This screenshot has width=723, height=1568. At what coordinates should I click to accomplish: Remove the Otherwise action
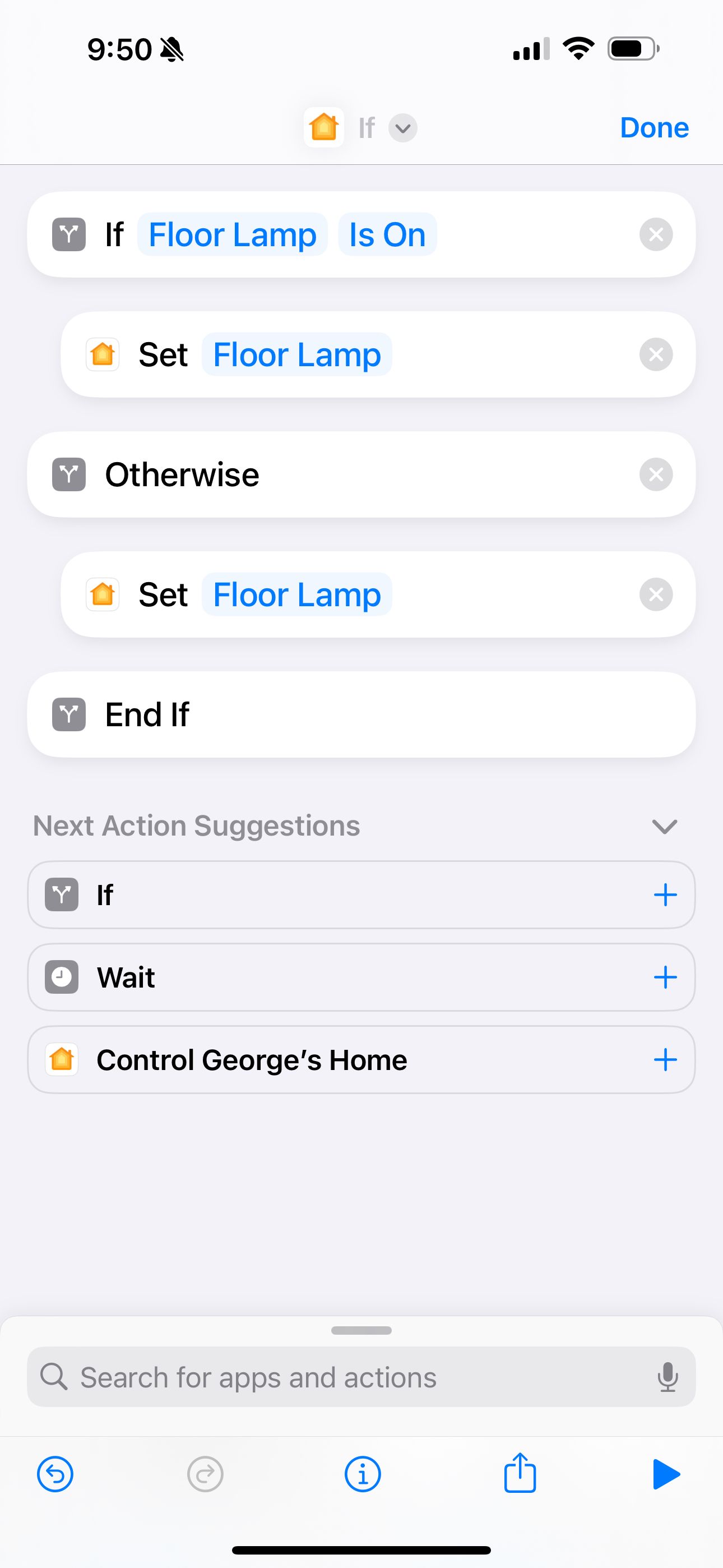[x=656, y=475]
